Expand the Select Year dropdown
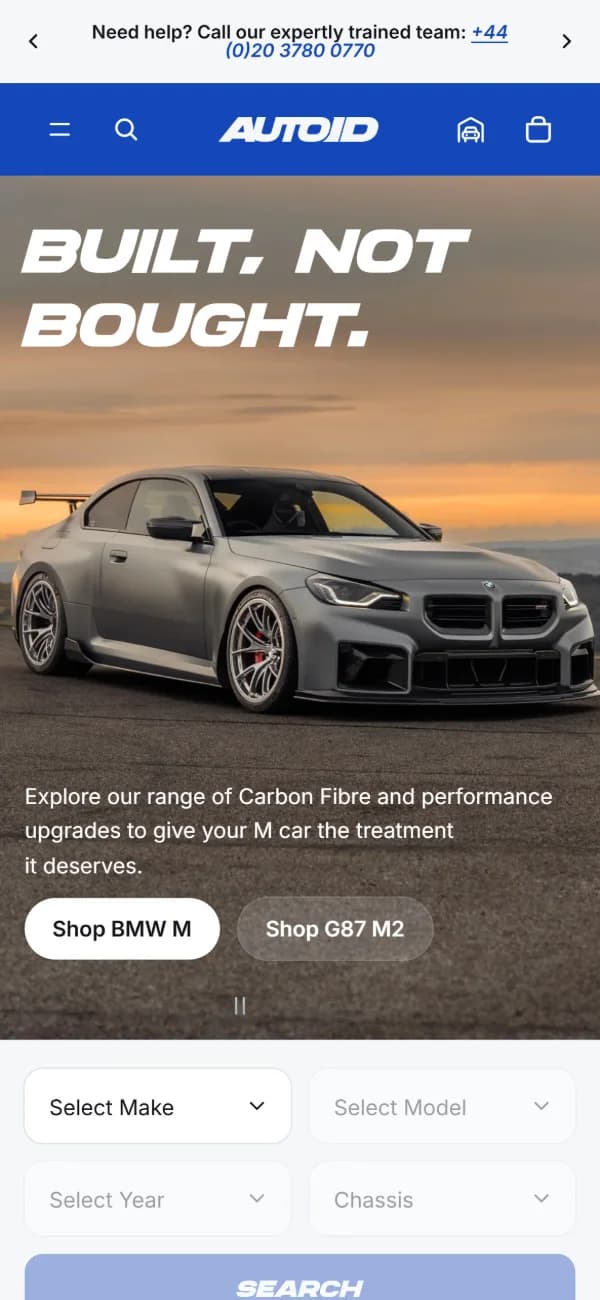The width and height of the screenshot is (600, 1300). pyautogui.click(x=158, y=1199)
